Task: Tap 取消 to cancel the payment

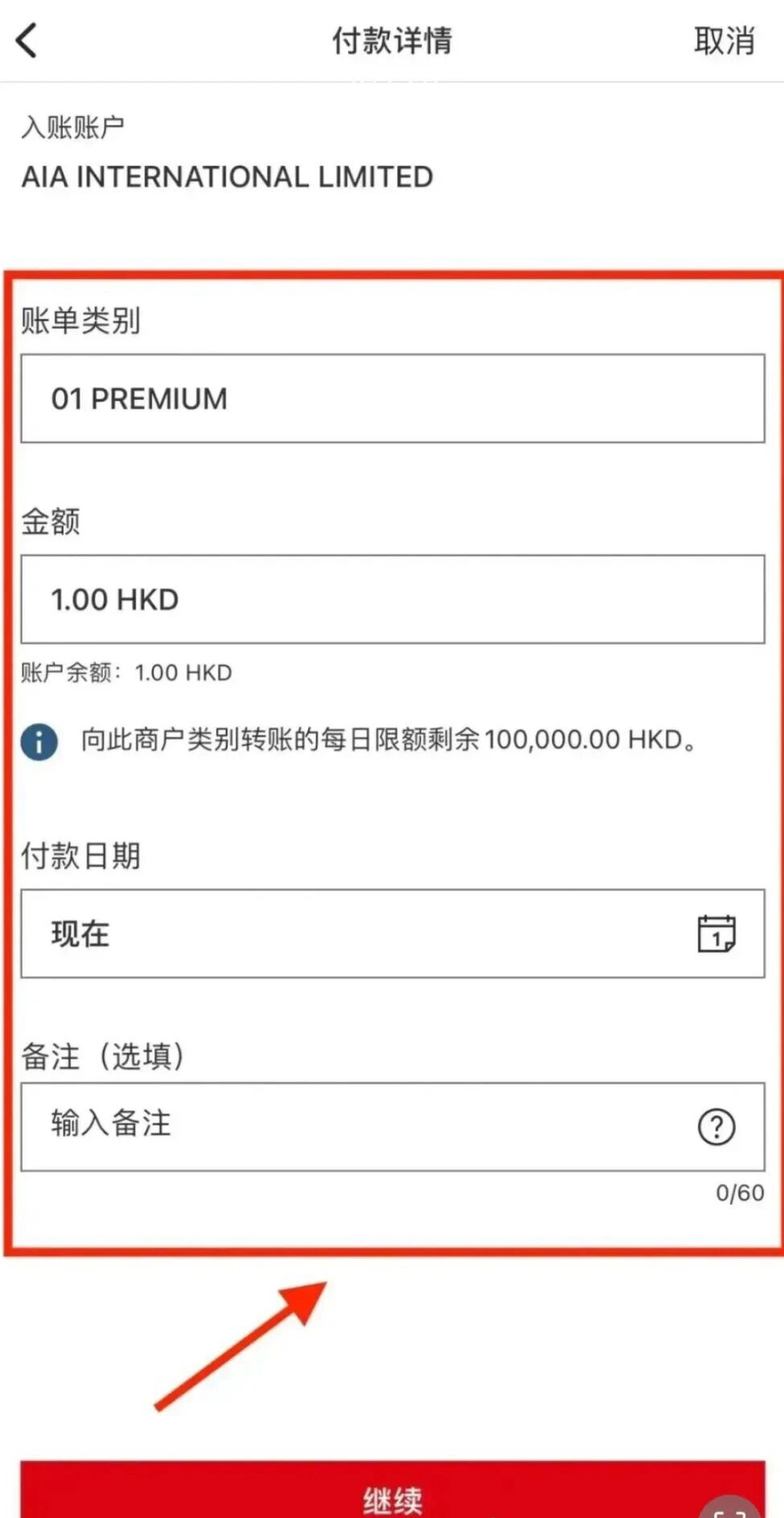Action: click(x=724, y=40)
